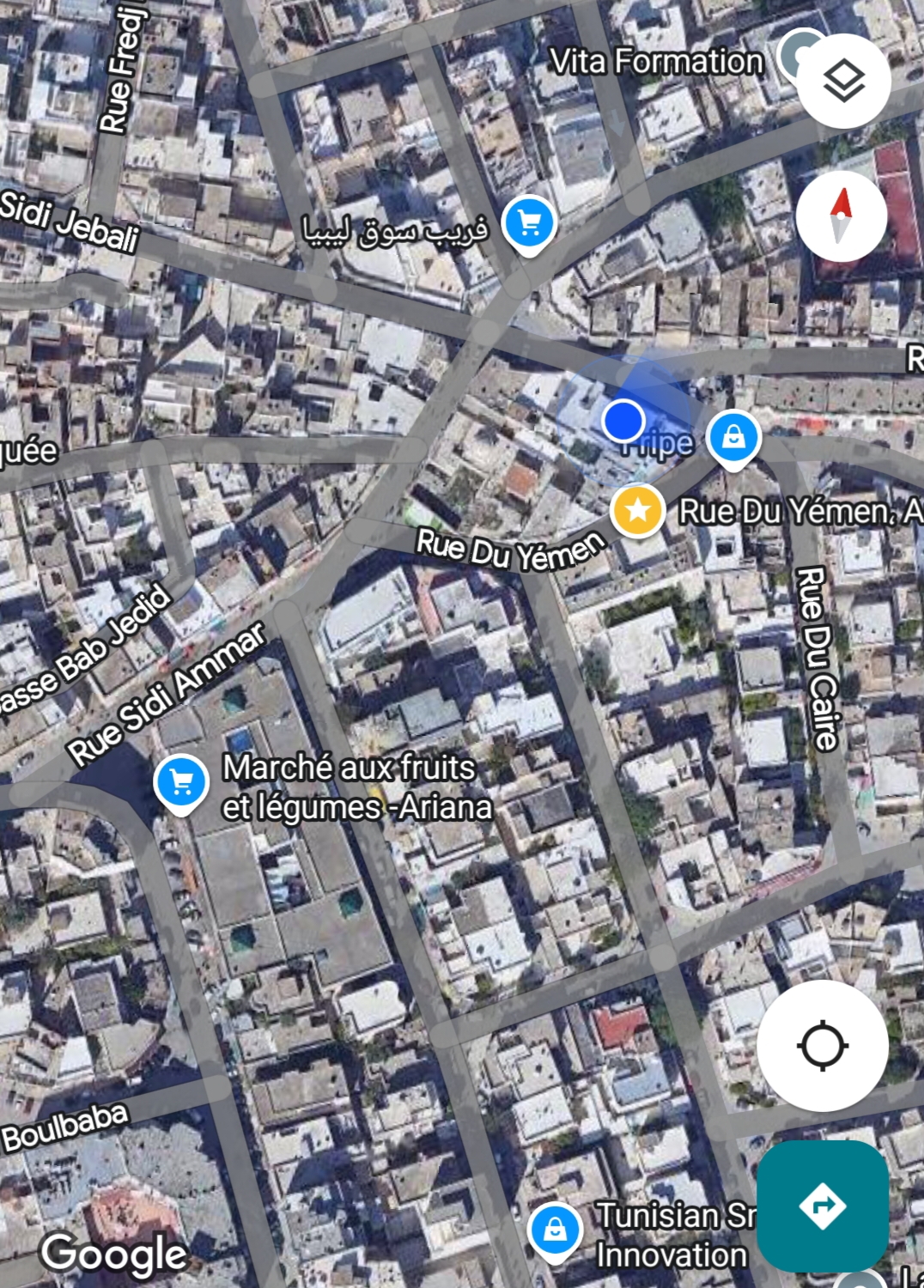Select the Fripe store marker
Screen dimensions: 924x1288
pyautogui.click(x=733, y=438)
